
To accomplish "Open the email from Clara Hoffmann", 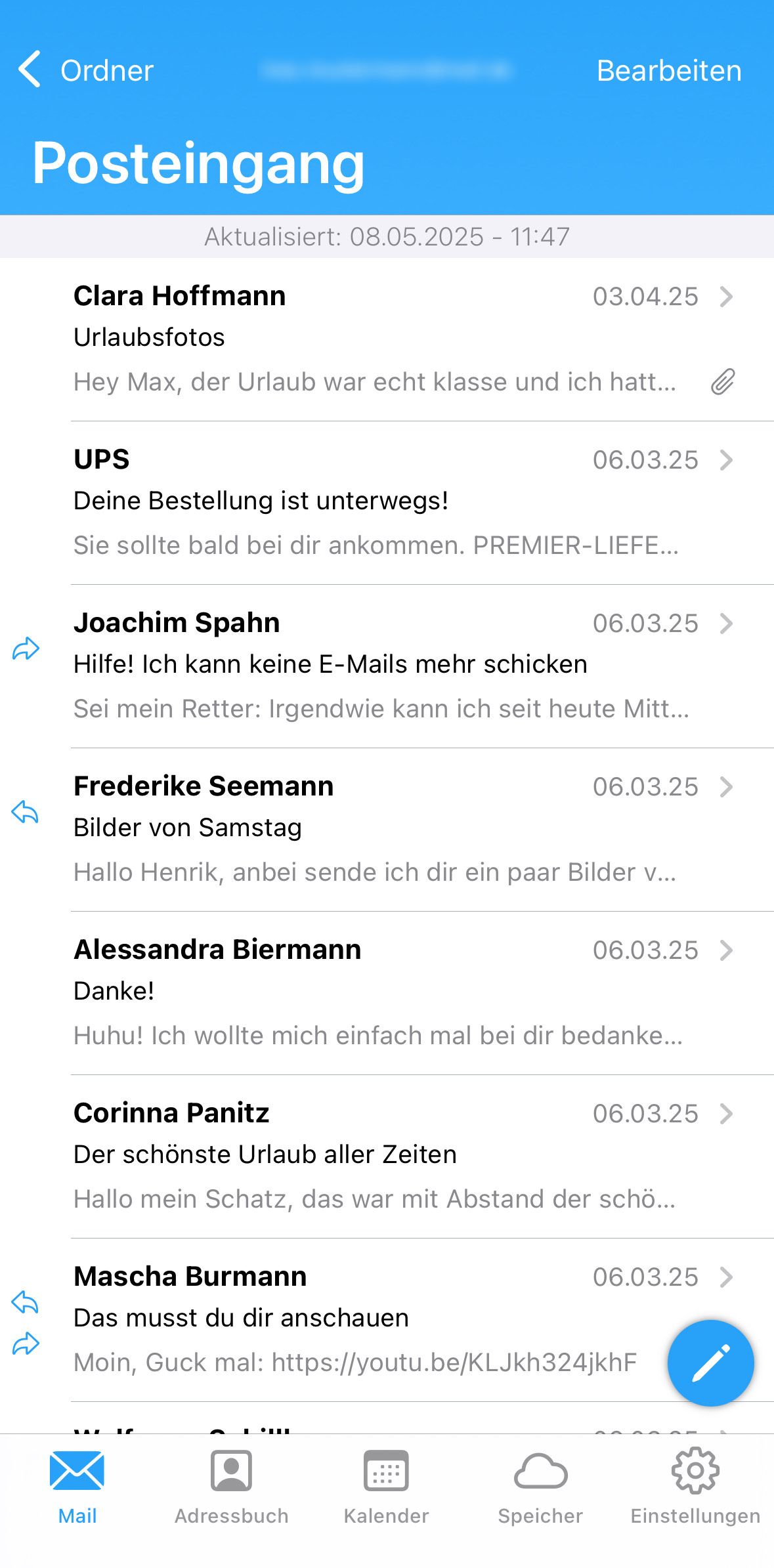I will click(387, 339).
